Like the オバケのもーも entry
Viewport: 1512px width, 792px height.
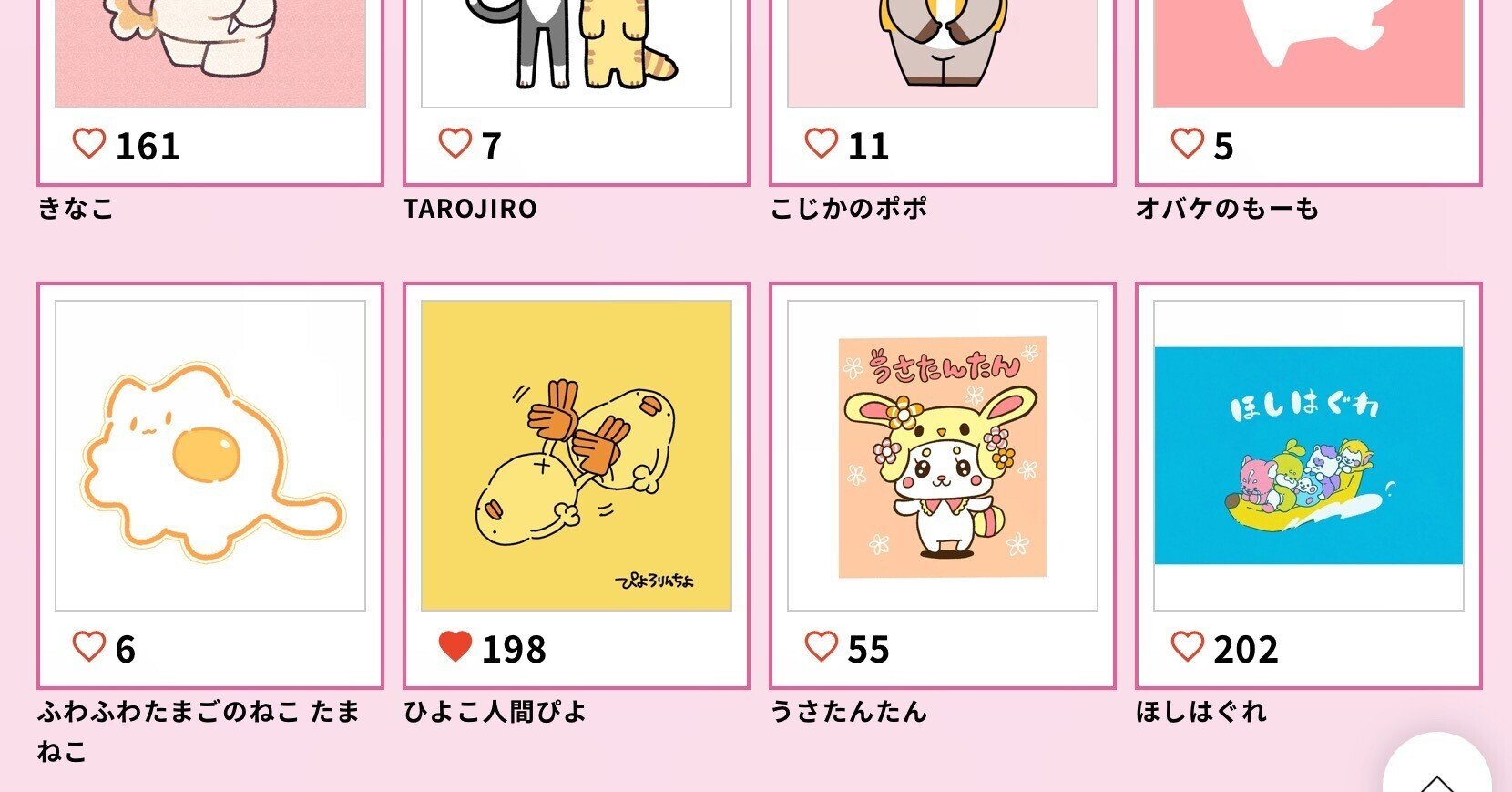pos(1188,144)
